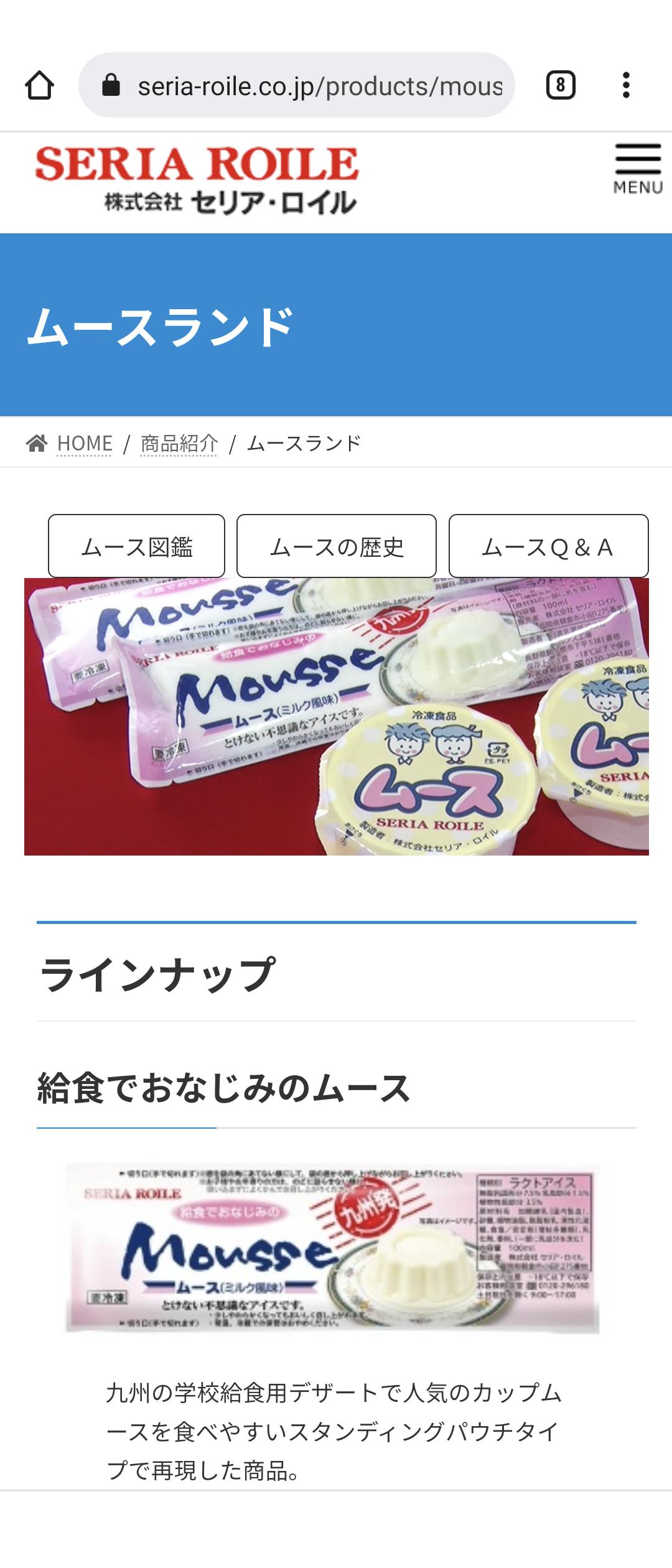Go to ムースQ＆A section
Viewport: 672px width, 1568px height.
548,546
